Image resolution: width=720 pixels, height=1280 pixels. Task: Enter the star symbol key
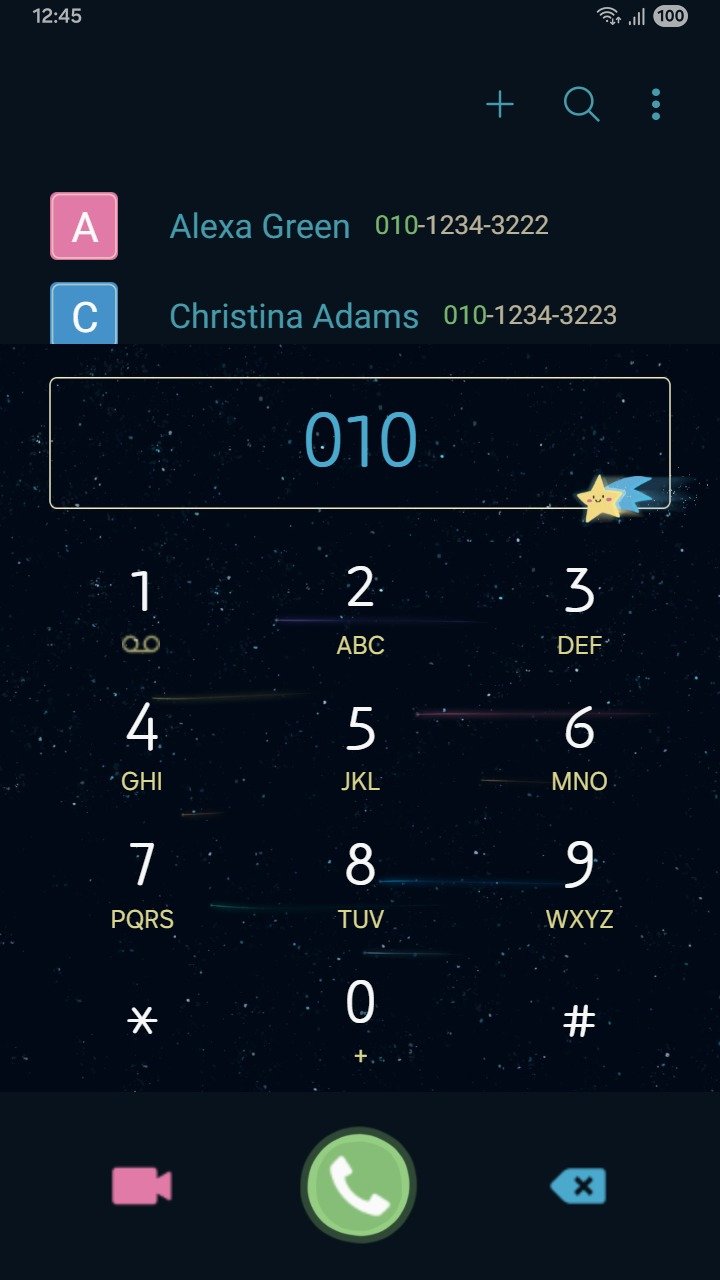coord(142,1021)
